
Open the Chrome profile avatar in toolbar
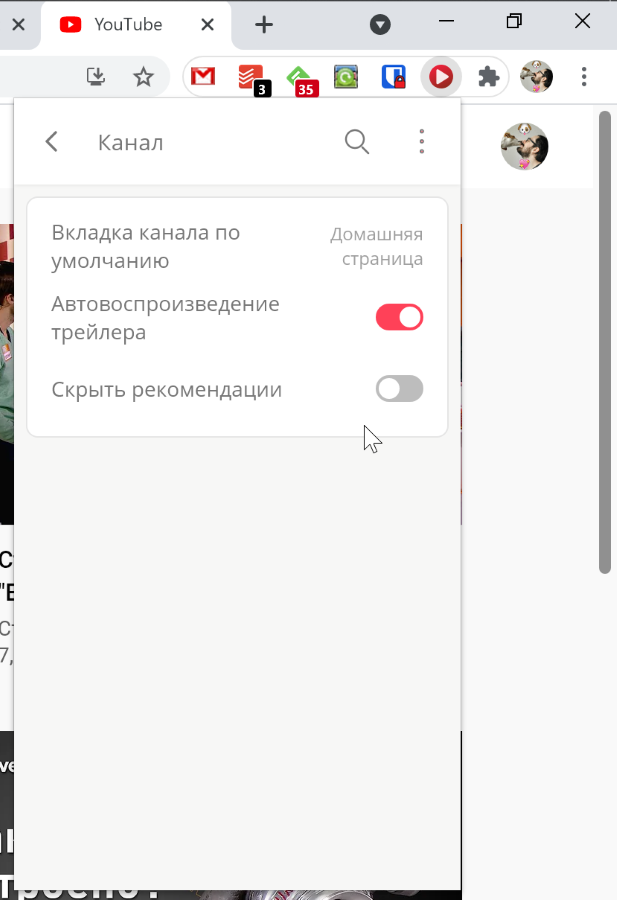[x=537, y=76]
